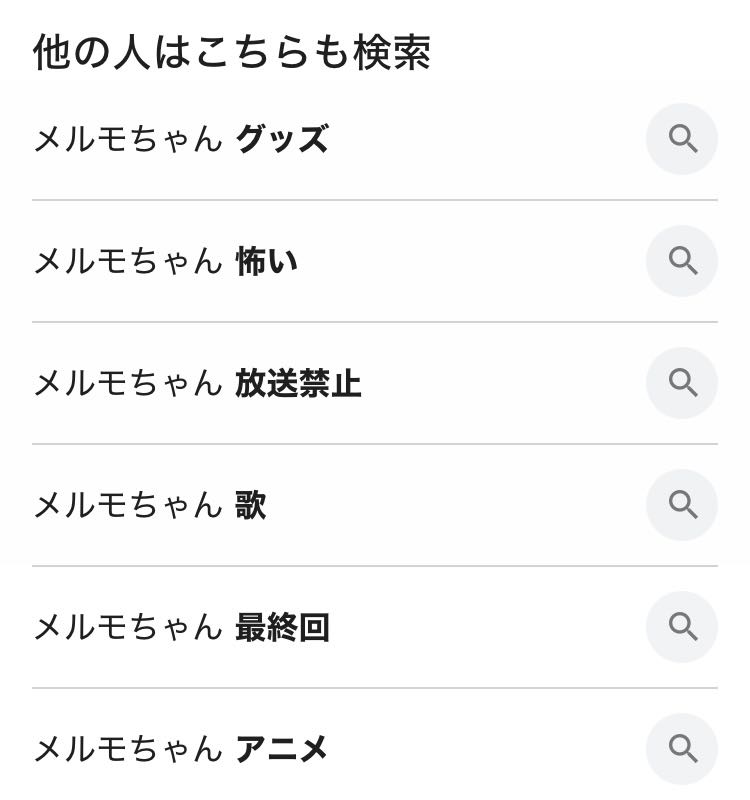Search for メルモちゃん 怖い
This screenshot has height=800, width=750.
click(x=166, y=261)
